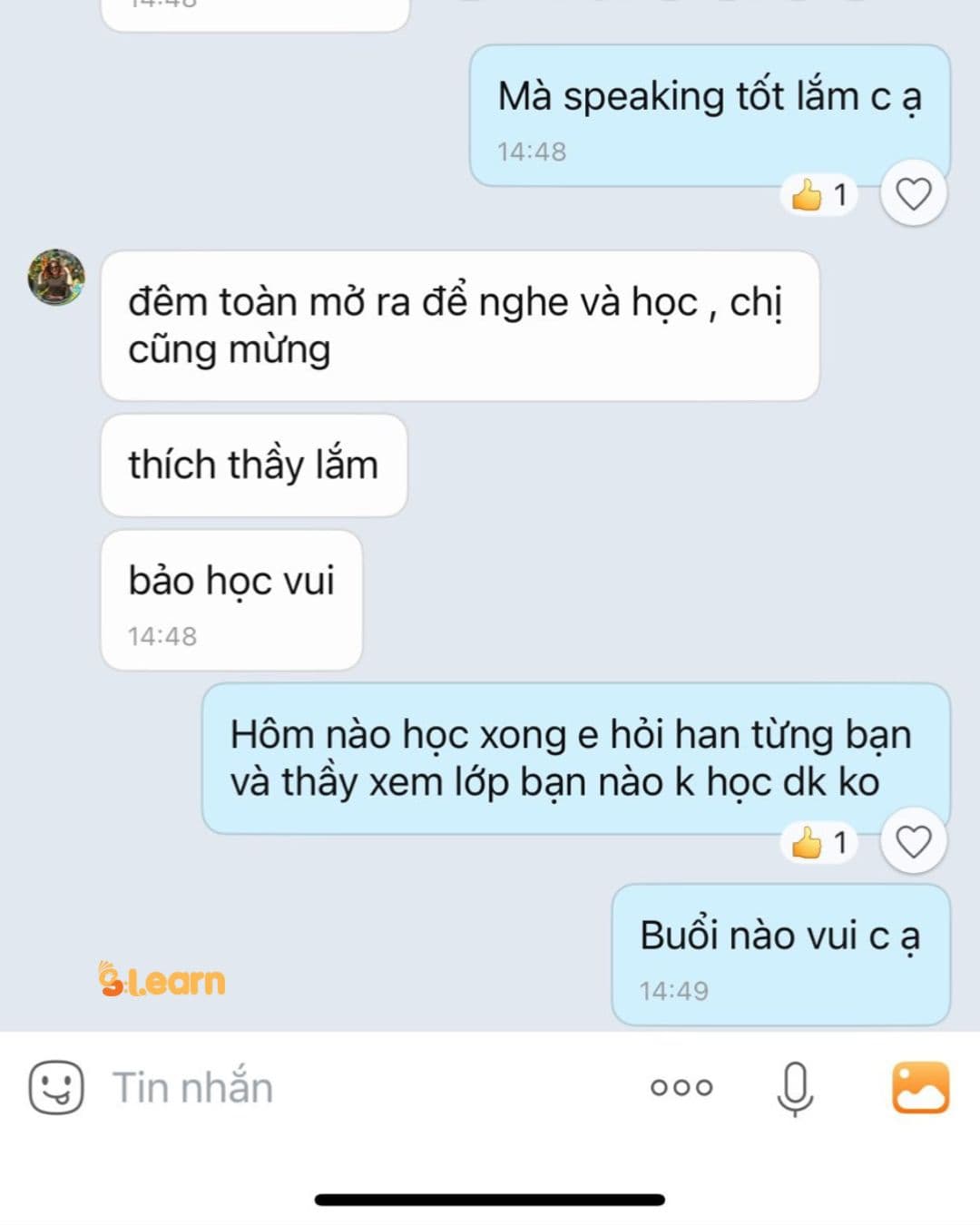Open the photo gallery picker
This screenshot has width=980, height=1225.
click(920, 1087)
